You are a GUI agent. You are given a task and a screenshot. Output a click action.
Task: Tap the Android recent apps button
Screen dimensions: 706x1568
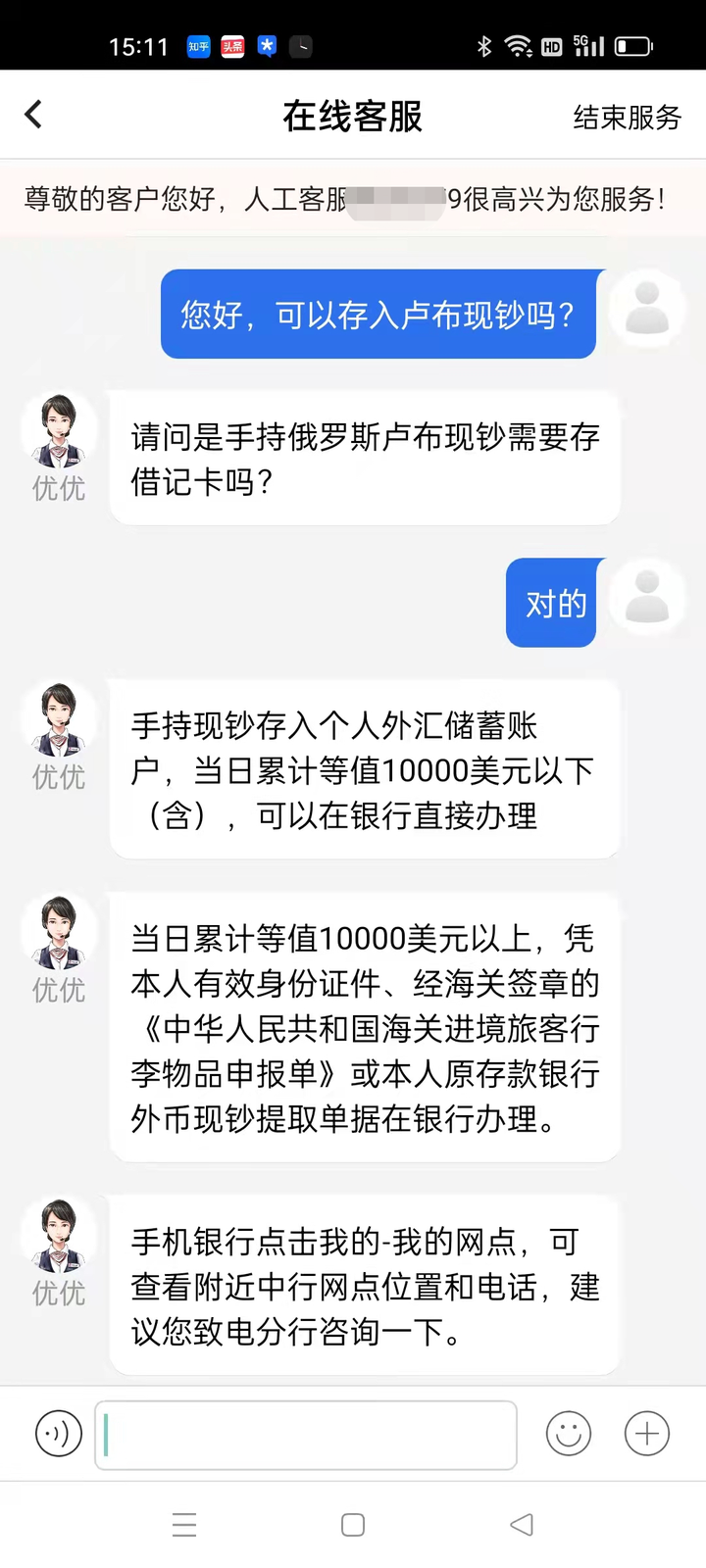[x=184, y=1525]
